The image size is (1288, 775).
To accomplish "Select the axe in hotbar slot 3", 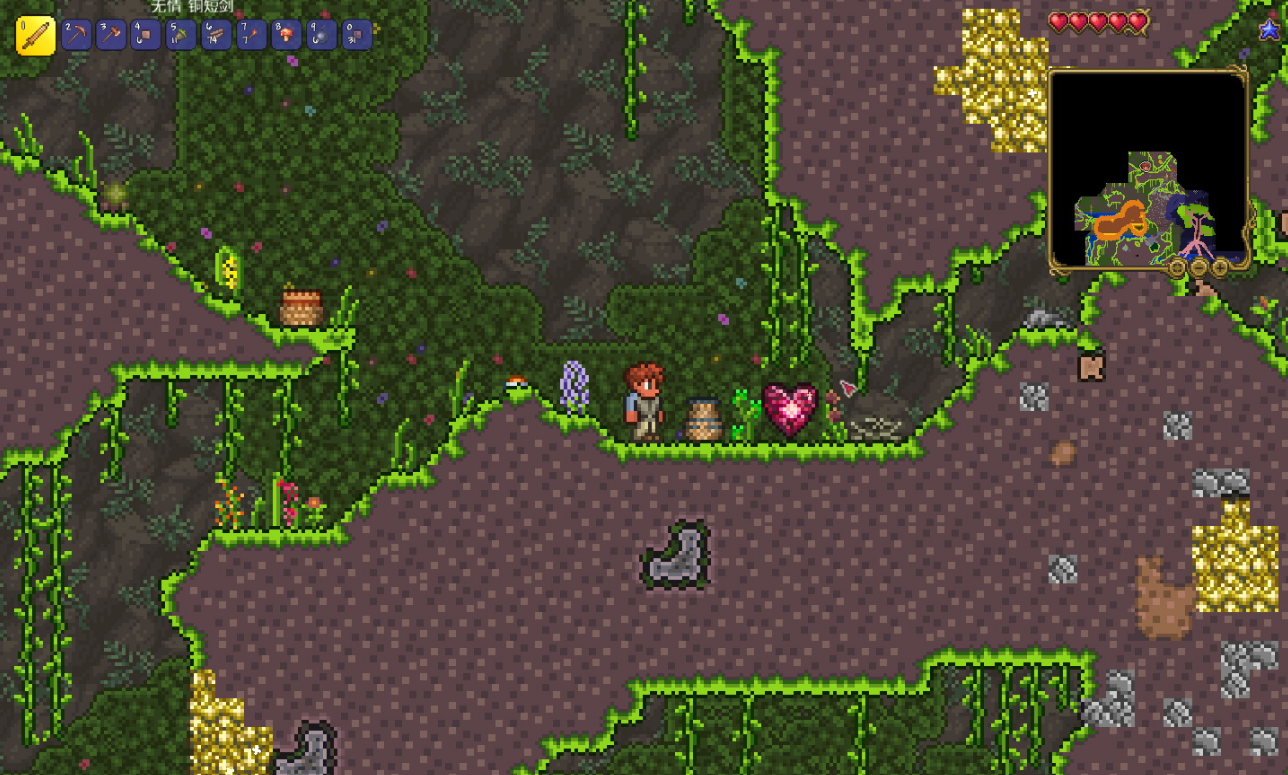I will [x=111, y=36].
